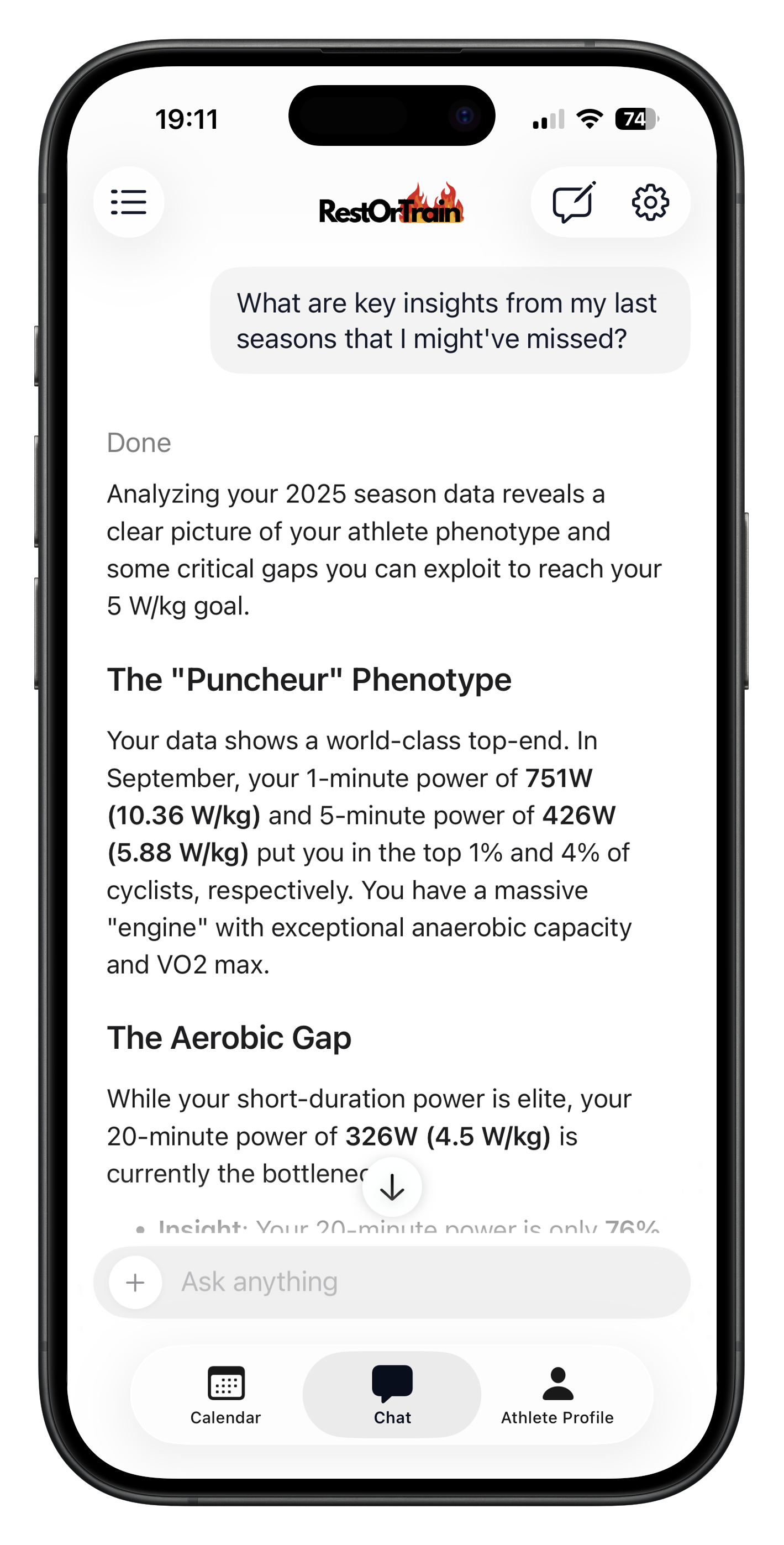This screenshot has height=1545, width=784.
Task: Open the conversation list menu
Action: tap(128, 202)
